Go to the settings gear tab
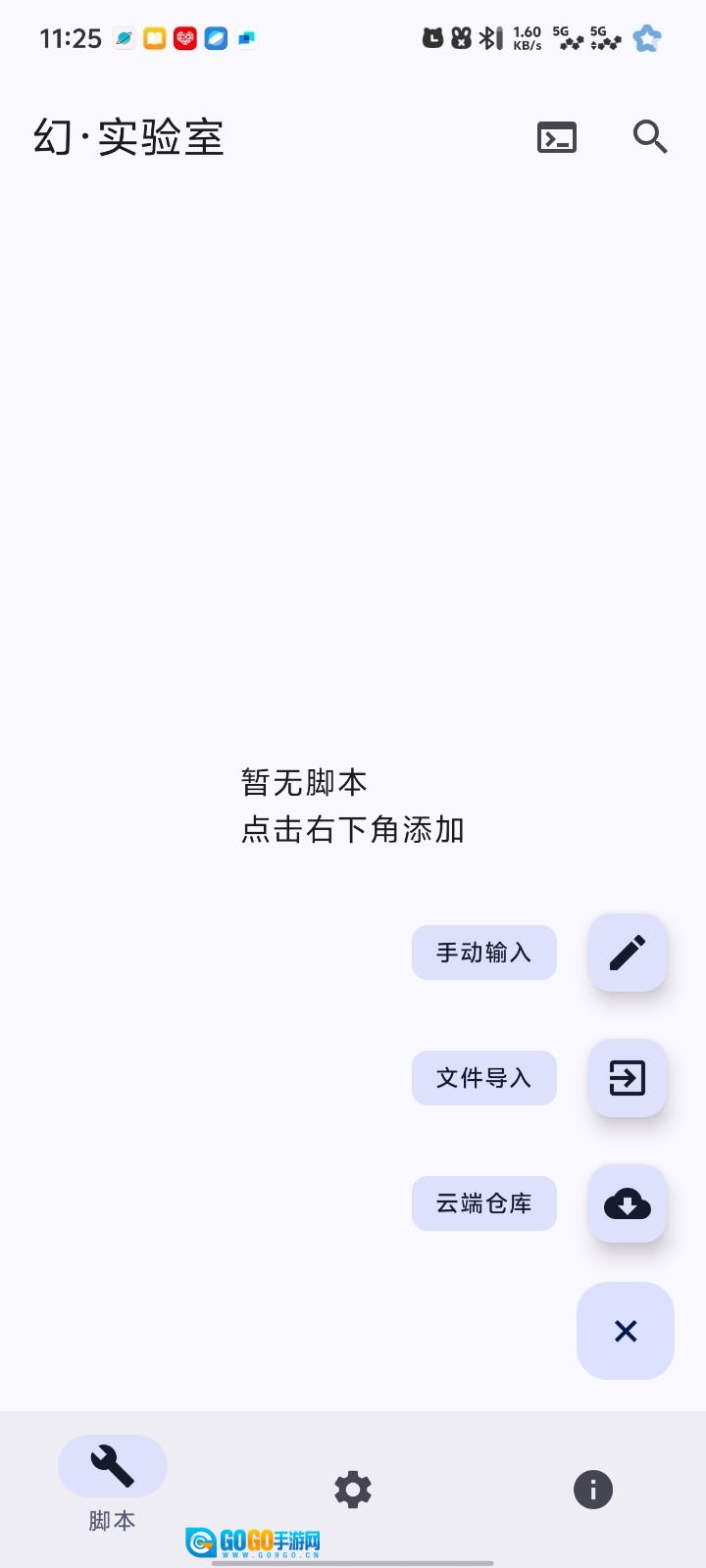 (353, 1490)
